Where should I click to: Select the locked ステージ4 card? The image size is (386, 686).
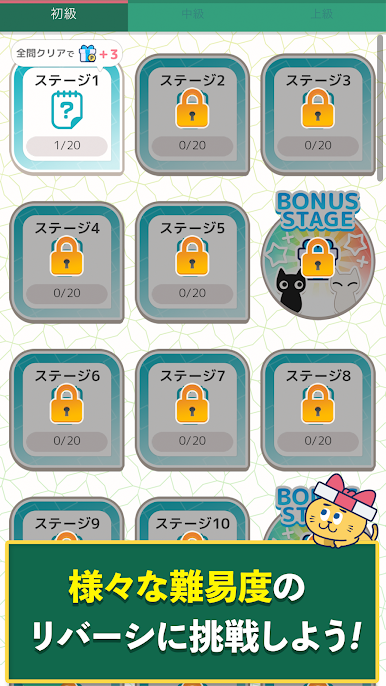click(67, 262)
